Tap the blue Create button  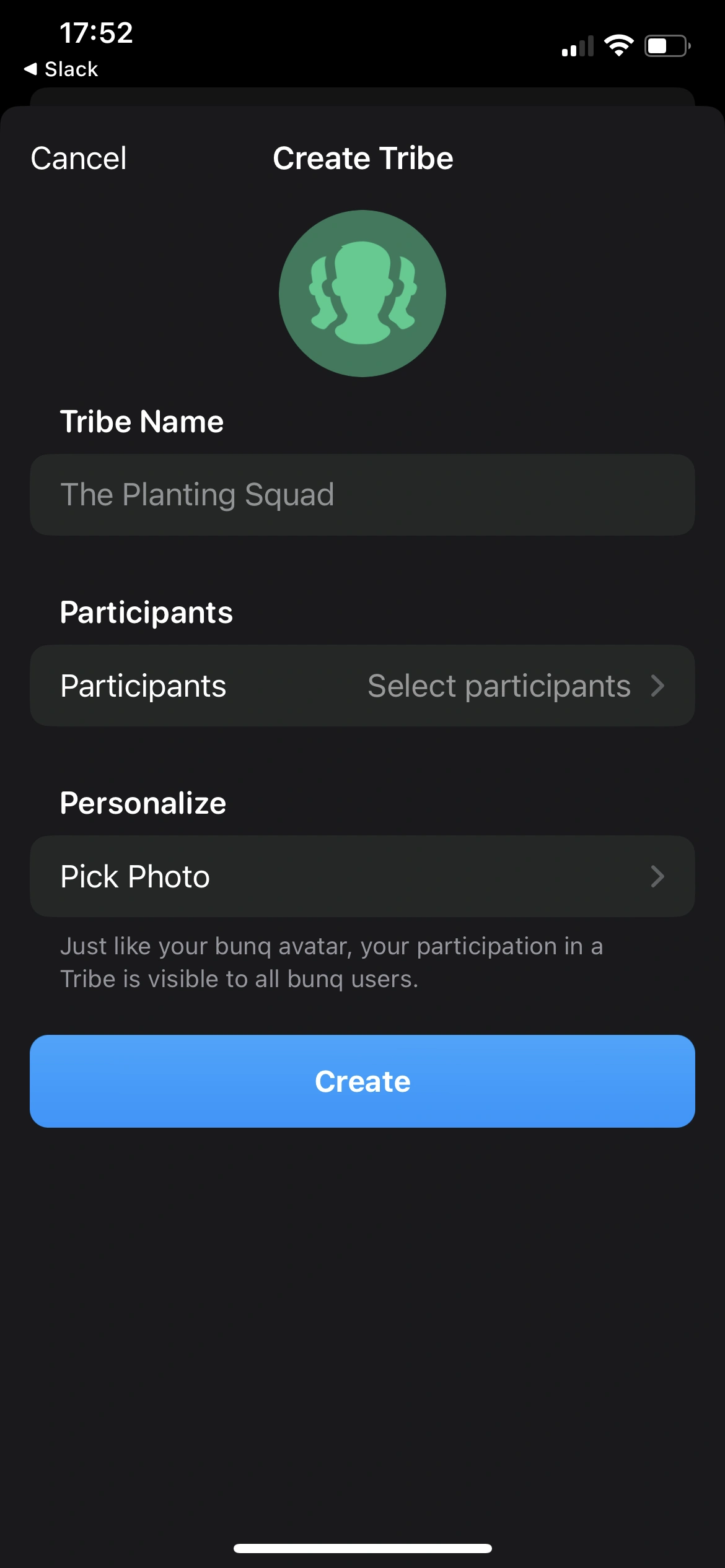pyautogui.click(x=362, y=1081)
